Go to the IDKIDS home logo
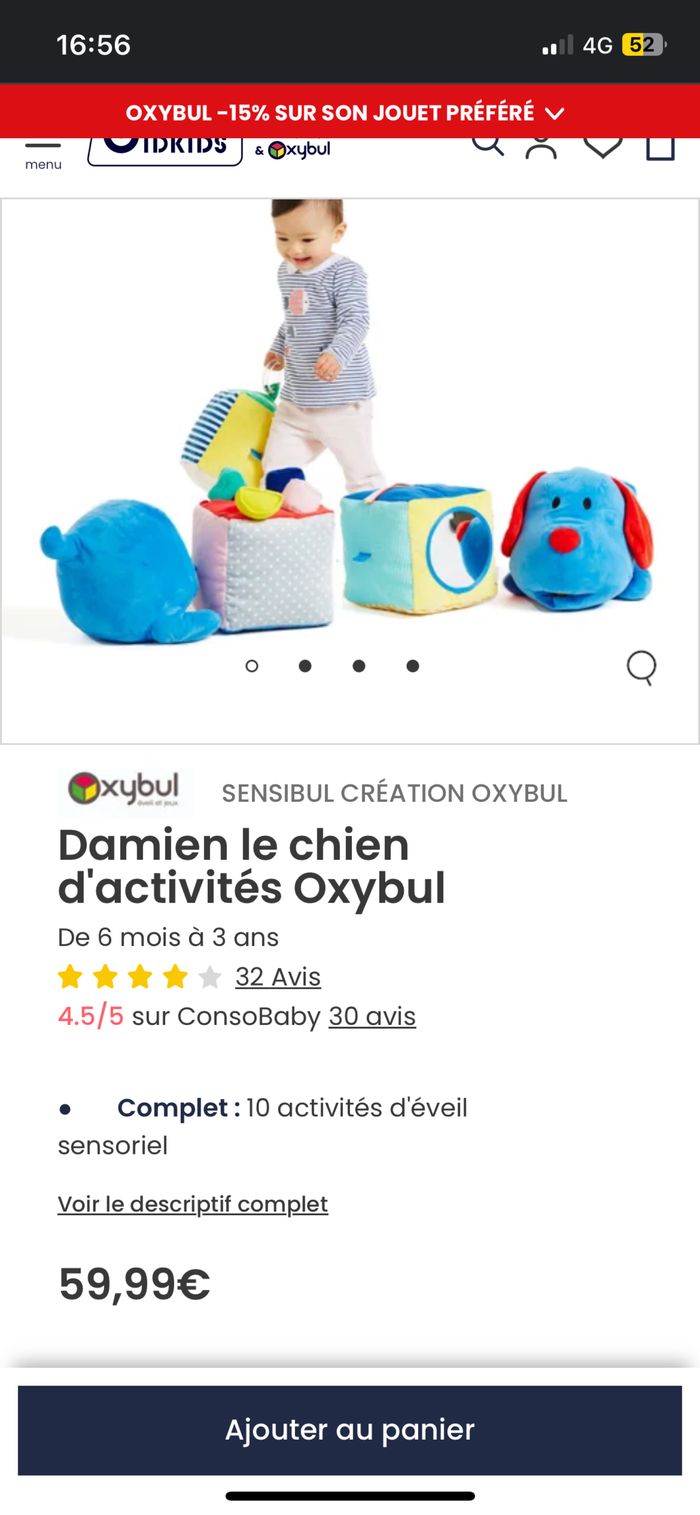This screenshot has width=700, height=1515. click(x=165, y=148)
